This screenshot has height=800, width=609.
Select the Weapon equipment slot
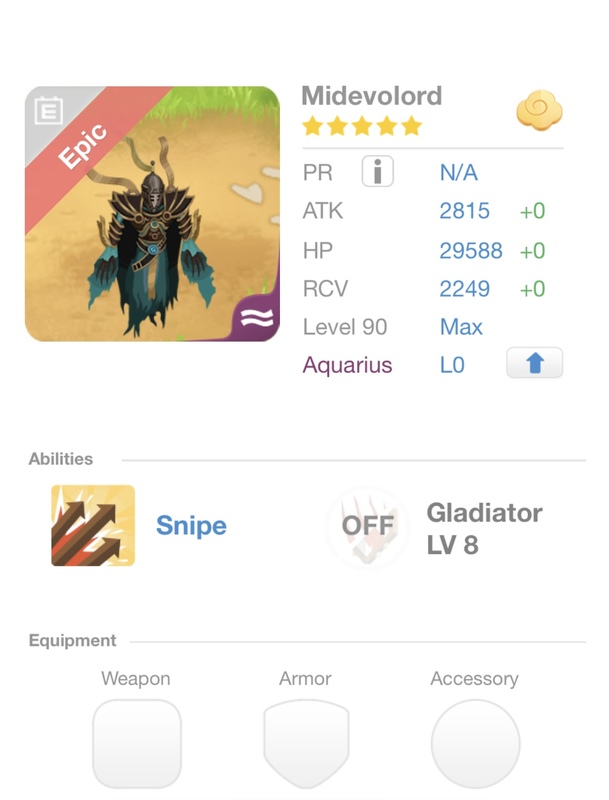click(136, 743)
